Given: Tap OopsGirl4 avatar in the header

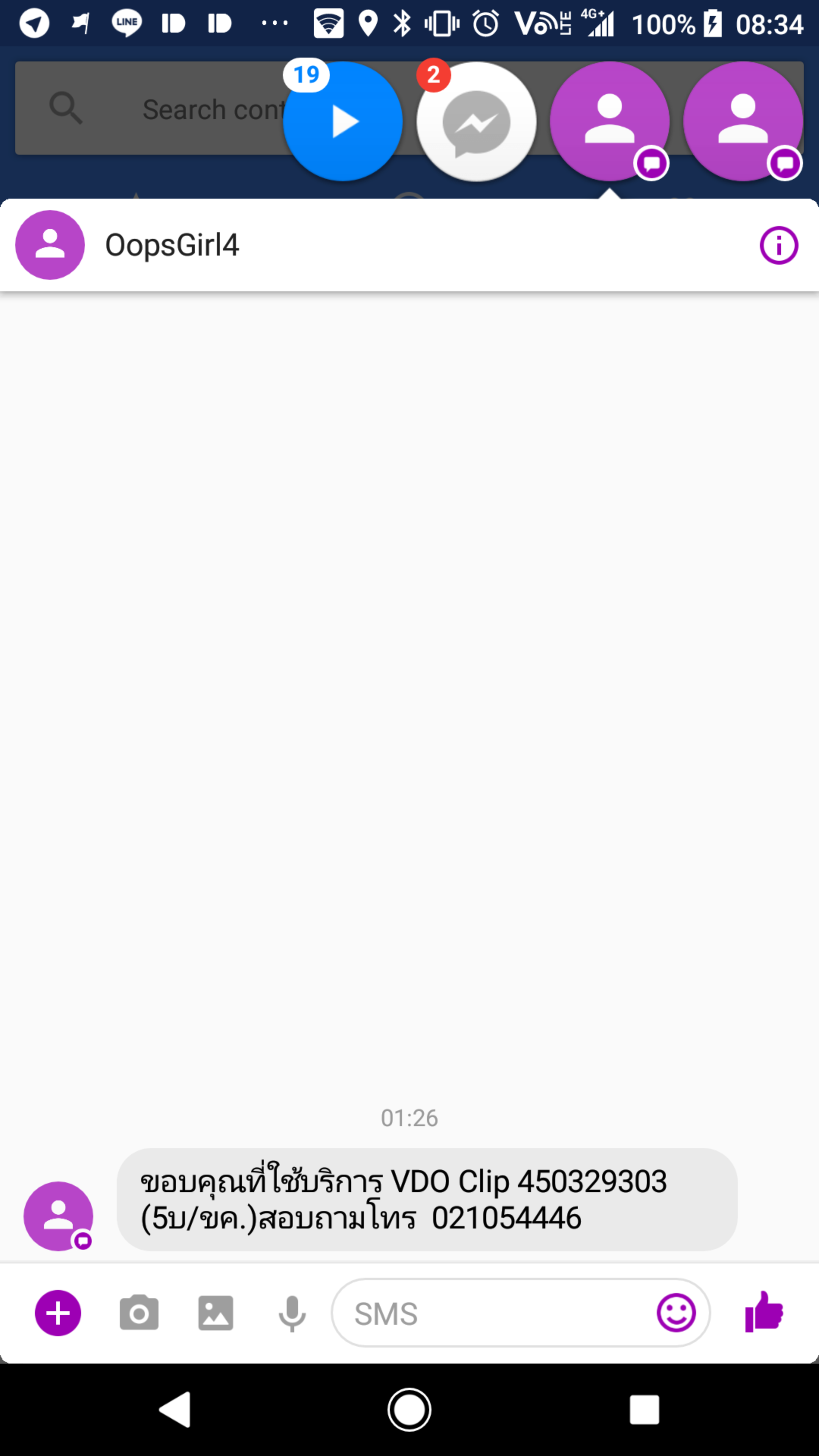Looking at the screenshot, I should point(50,245).
